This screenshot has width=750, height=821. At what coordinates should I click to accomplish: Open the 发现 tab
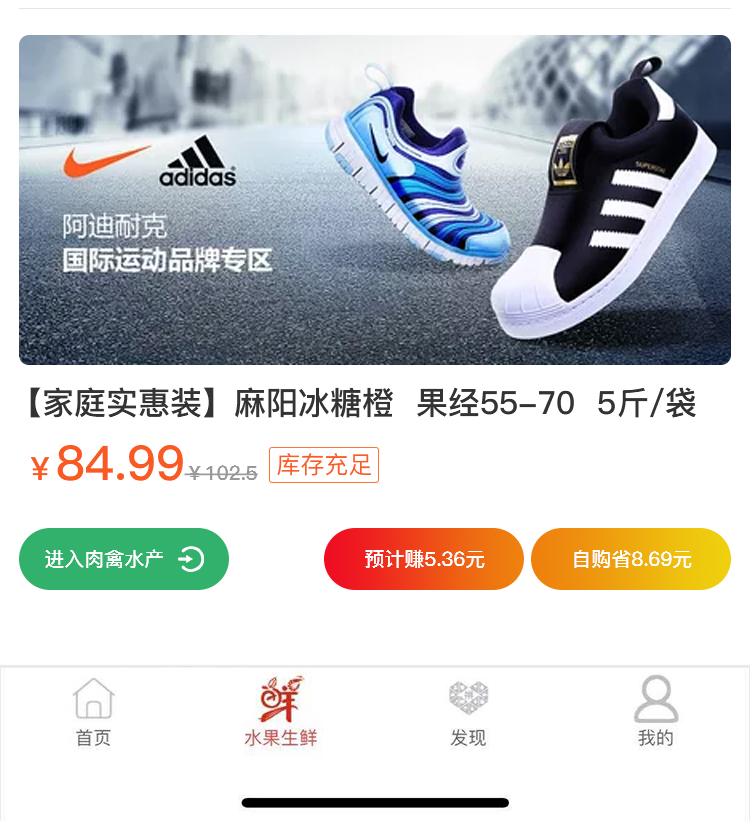click(x=468, y=712)
